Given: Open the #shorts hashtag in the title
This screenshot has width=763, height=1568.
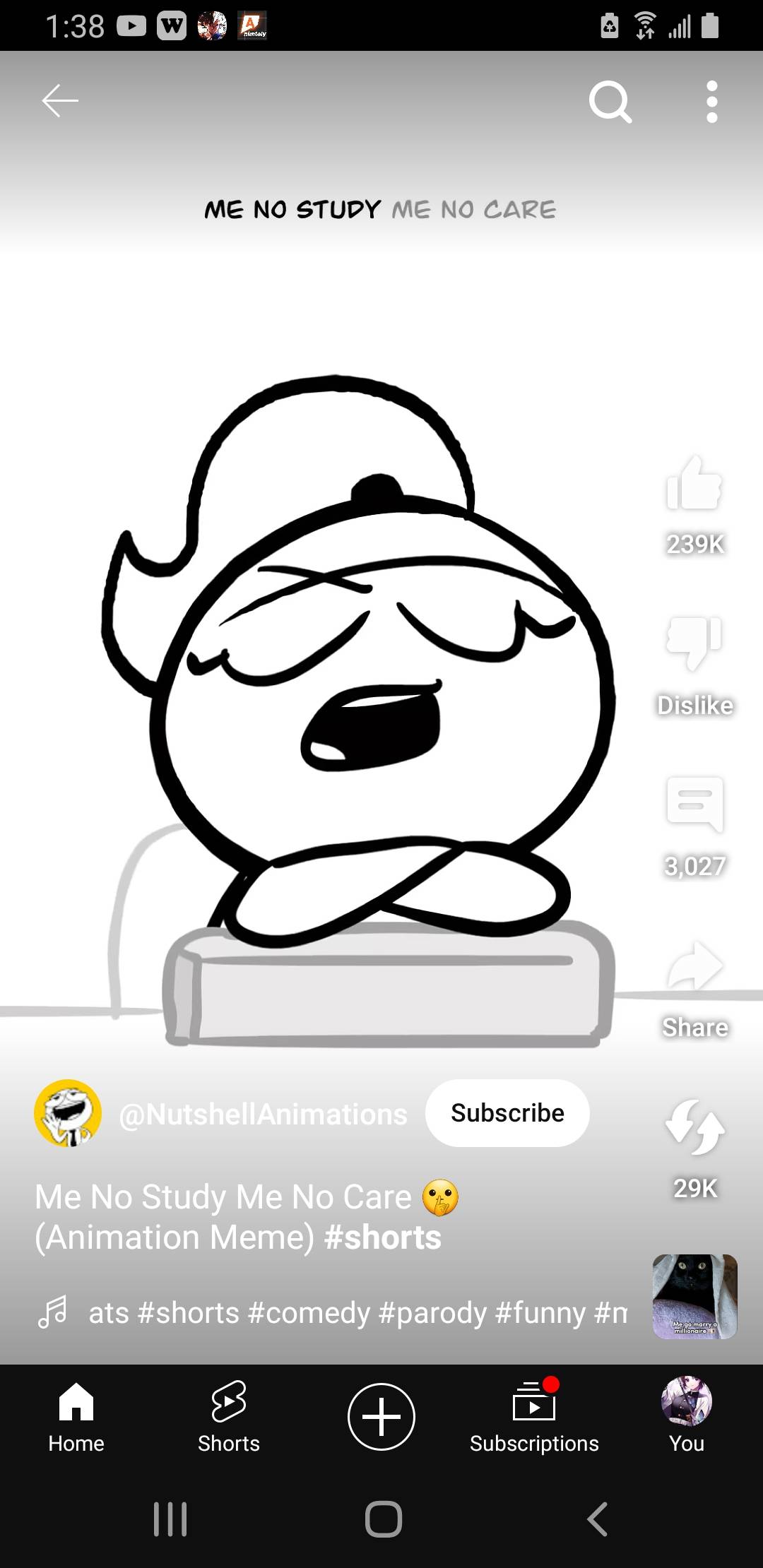Looking at the screenshot, I should pos(382,1237).
